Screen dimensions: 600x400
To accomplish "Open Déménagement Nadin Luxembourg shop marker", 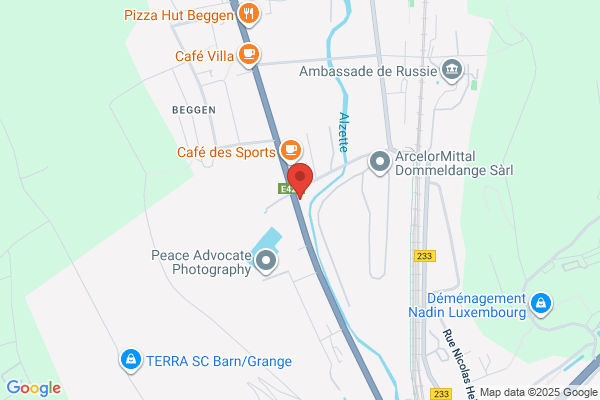I will pos(541,304).
